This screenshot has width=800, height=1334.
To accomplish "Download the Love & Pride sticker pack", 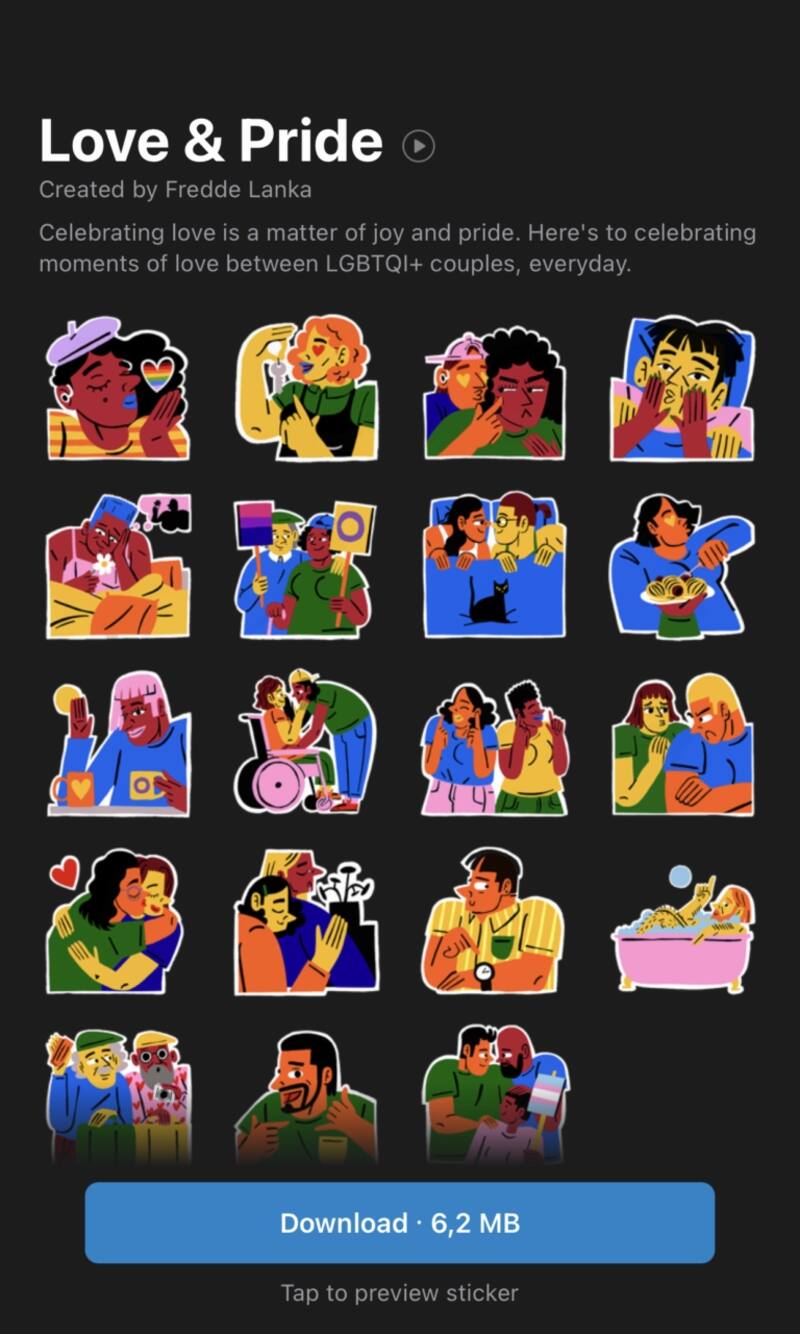I will click(x=400, y=1222).
